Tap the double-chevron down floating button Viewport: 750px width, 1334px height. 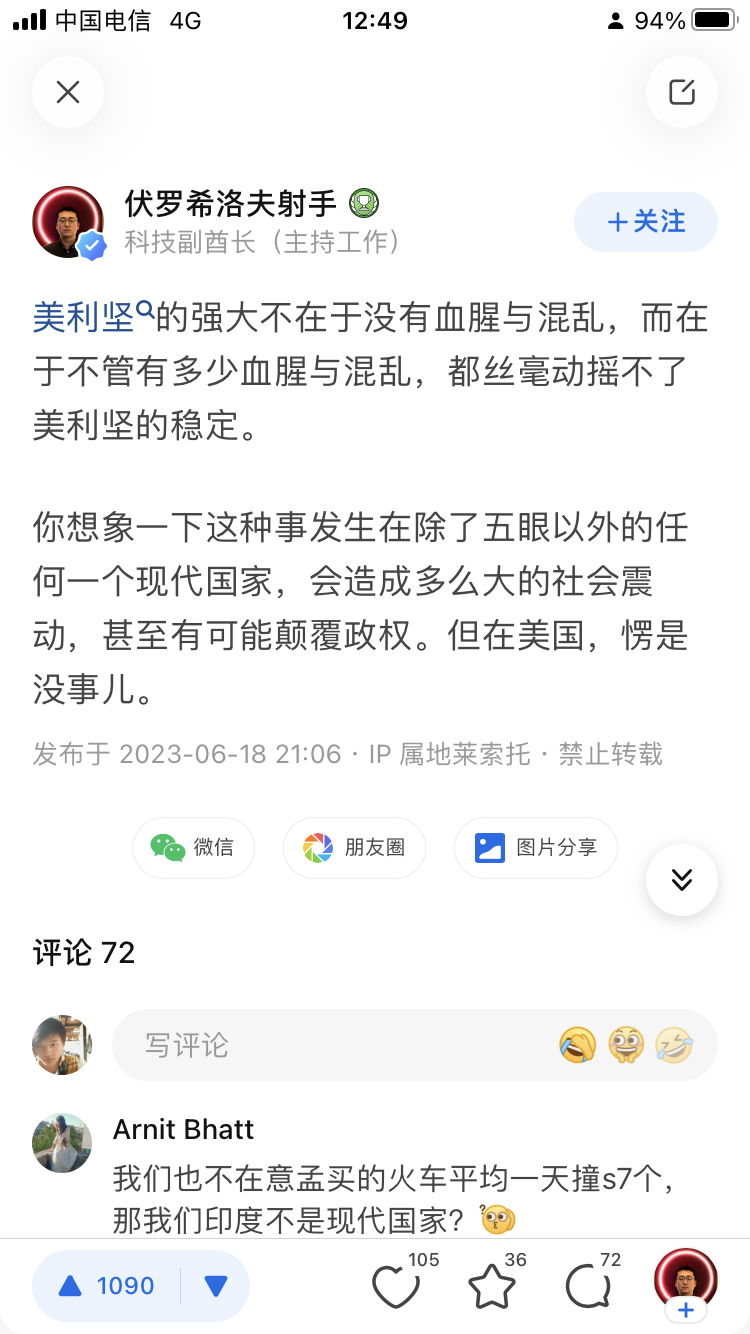point(682,880)
